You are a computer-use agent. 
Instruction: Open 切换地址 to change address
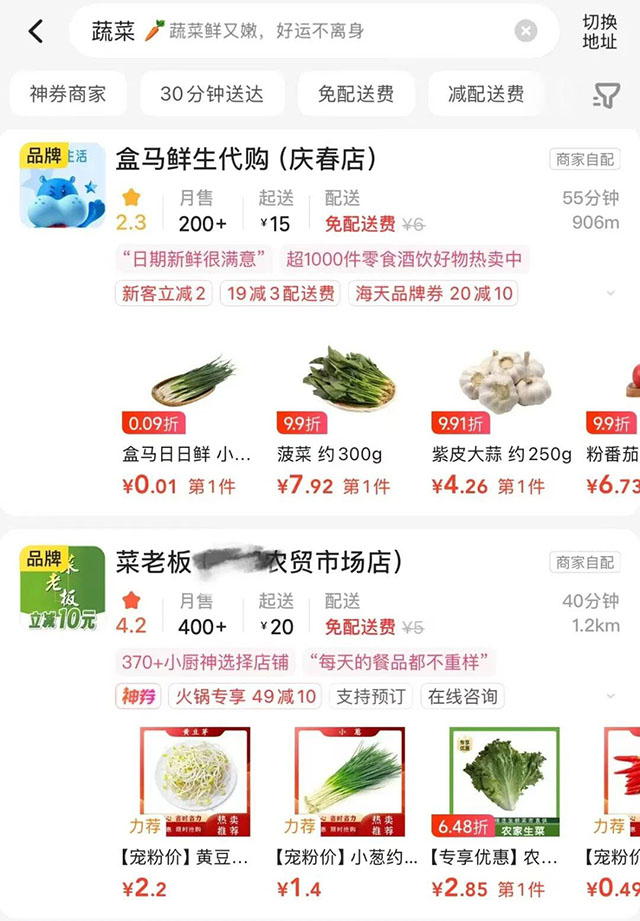coord(600,31)
